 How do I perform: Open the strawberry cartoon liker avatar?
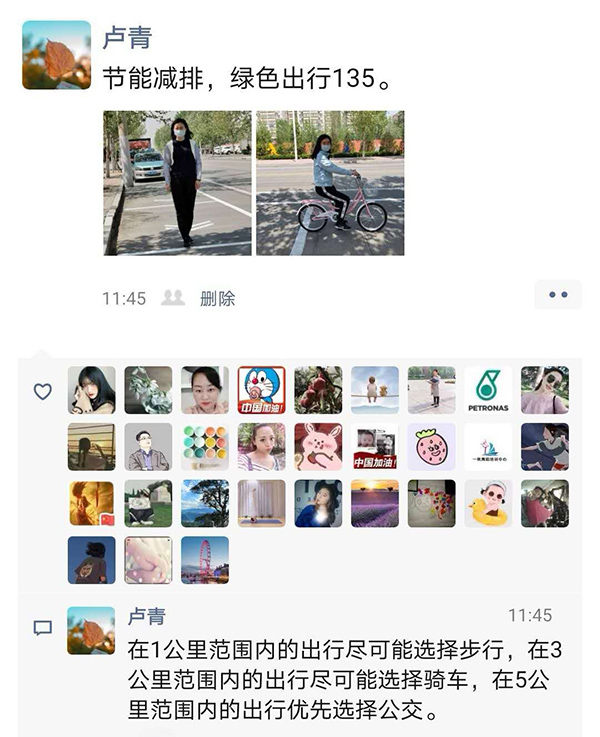tap(431, 447)
